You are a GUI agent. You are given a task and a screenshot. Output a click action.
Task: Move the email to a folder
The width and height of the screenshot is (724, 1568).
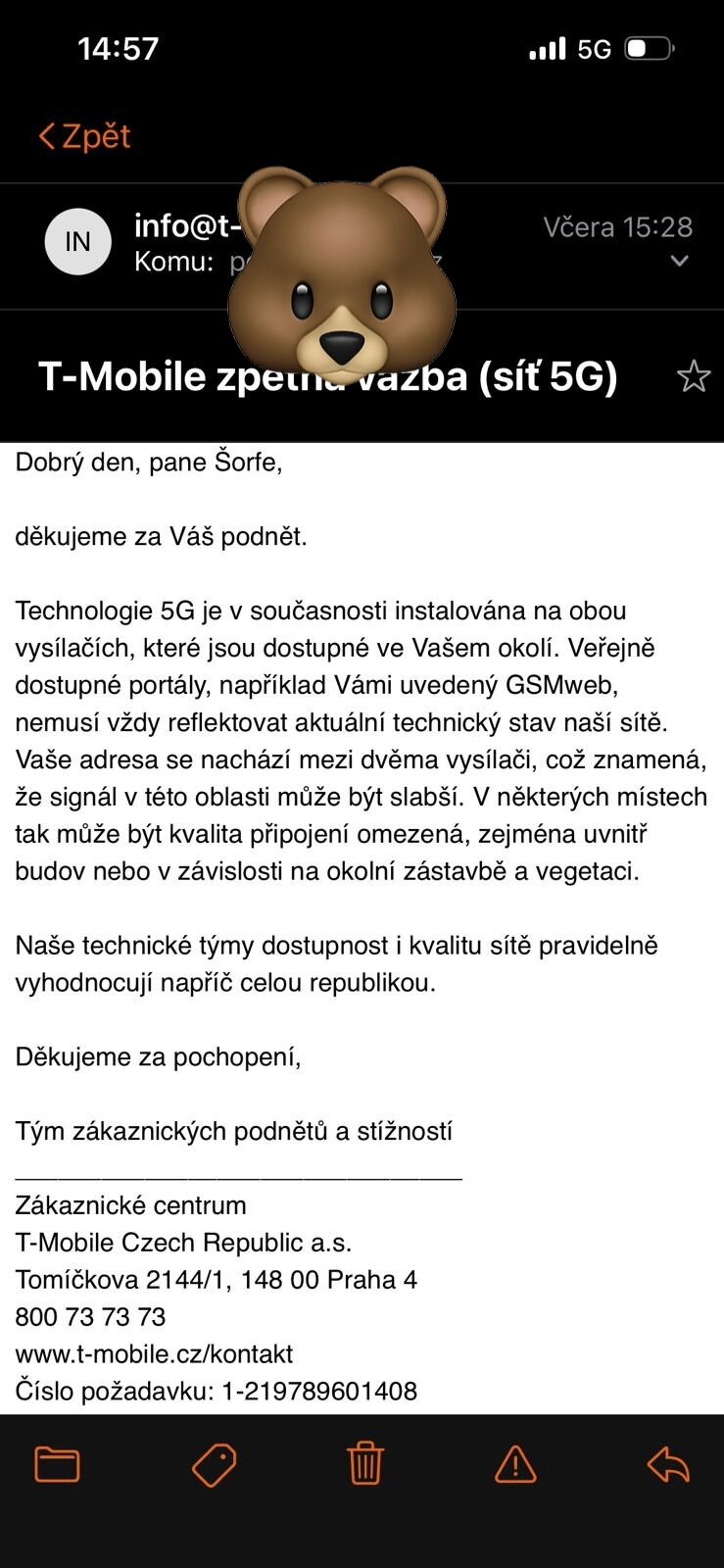tap(57, 1464)
